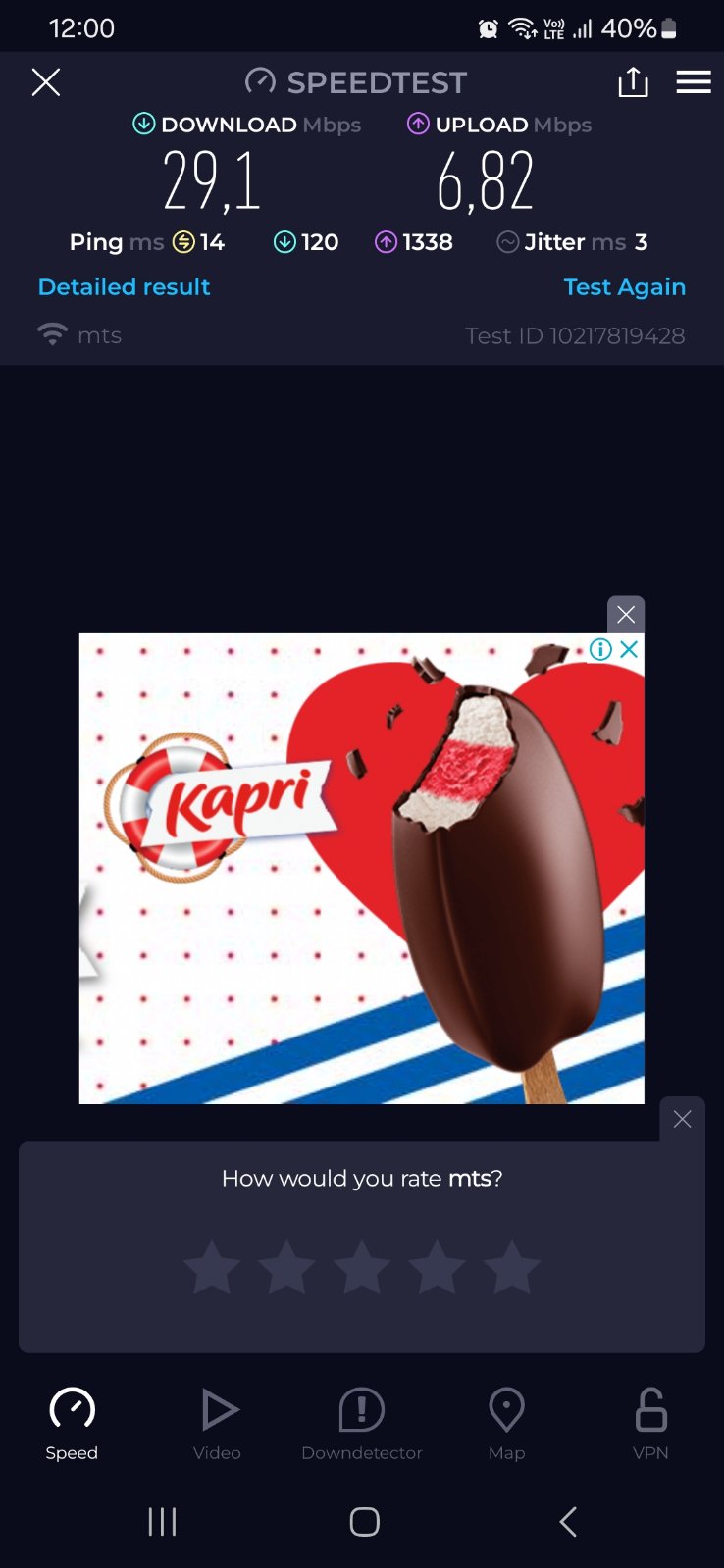724x1568 pixels.
Task: Dismiss the Kapri ice cream ad
Action: (626, 615)
